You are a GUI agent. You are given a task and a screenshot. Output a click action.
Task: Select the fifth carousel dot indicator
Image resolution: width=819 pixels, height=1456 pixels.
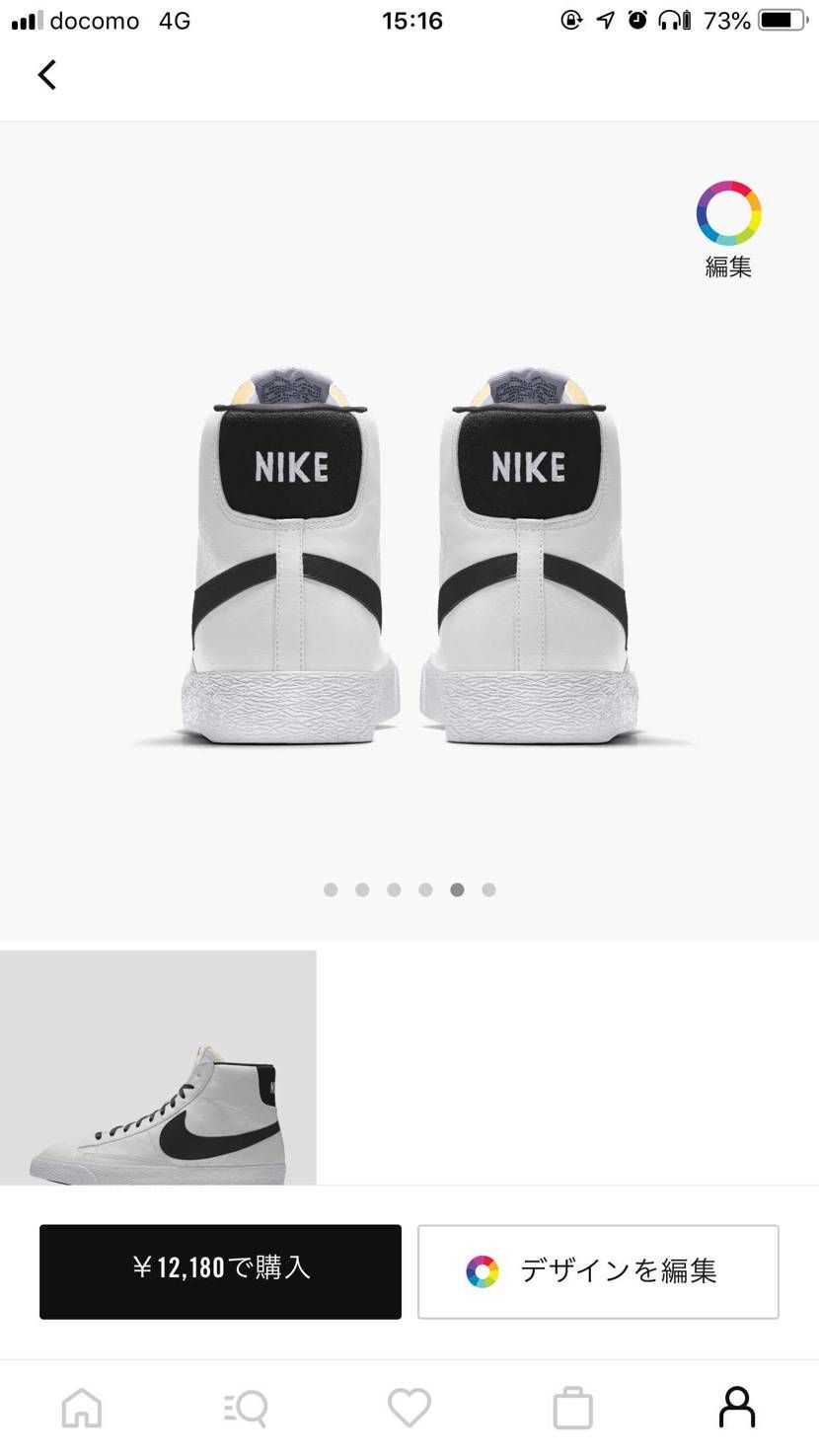coord(457,888)
